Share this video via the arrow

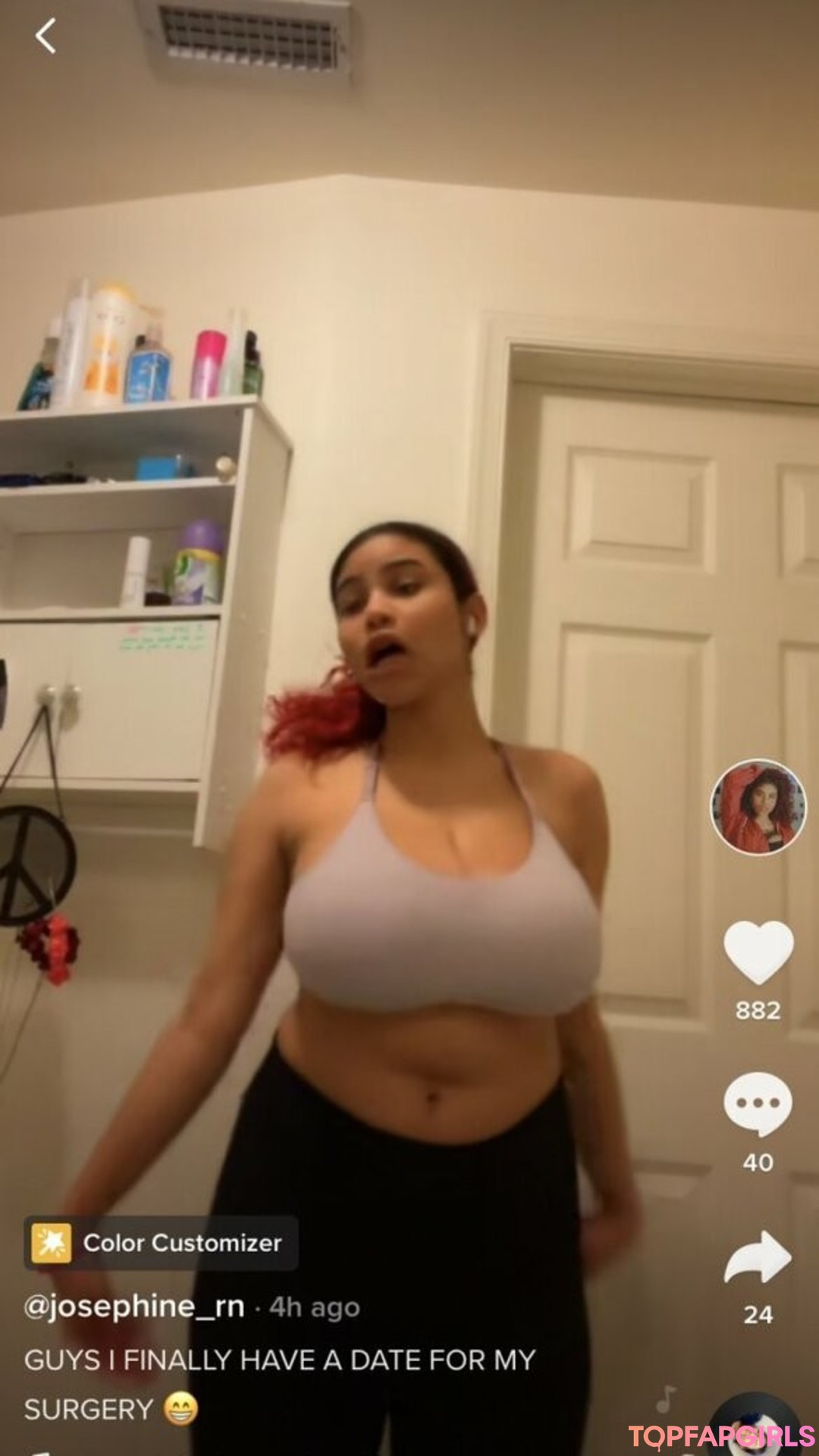[758, 1257]
